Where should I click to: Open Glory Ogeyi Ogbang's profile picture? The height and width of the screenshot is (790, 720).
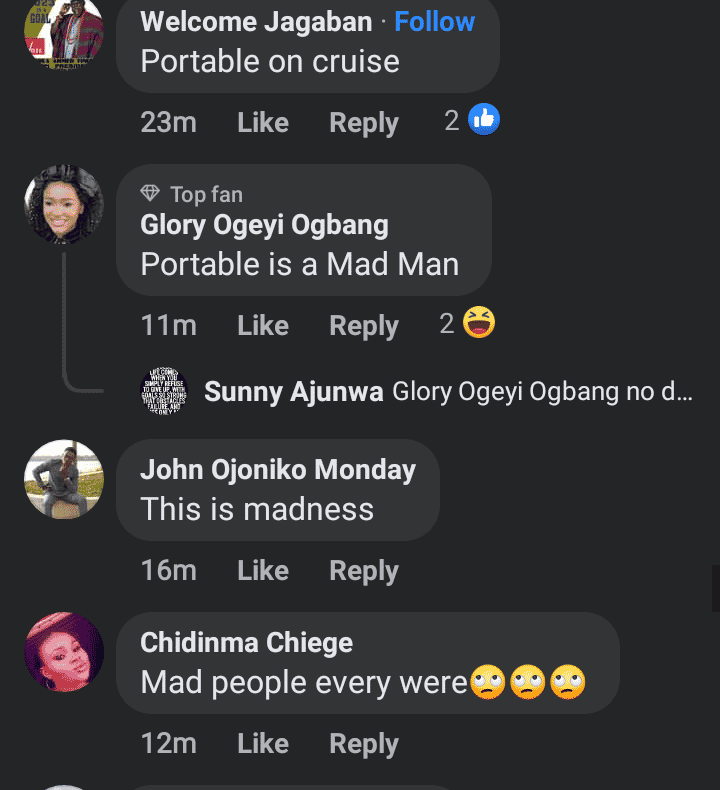64,205
